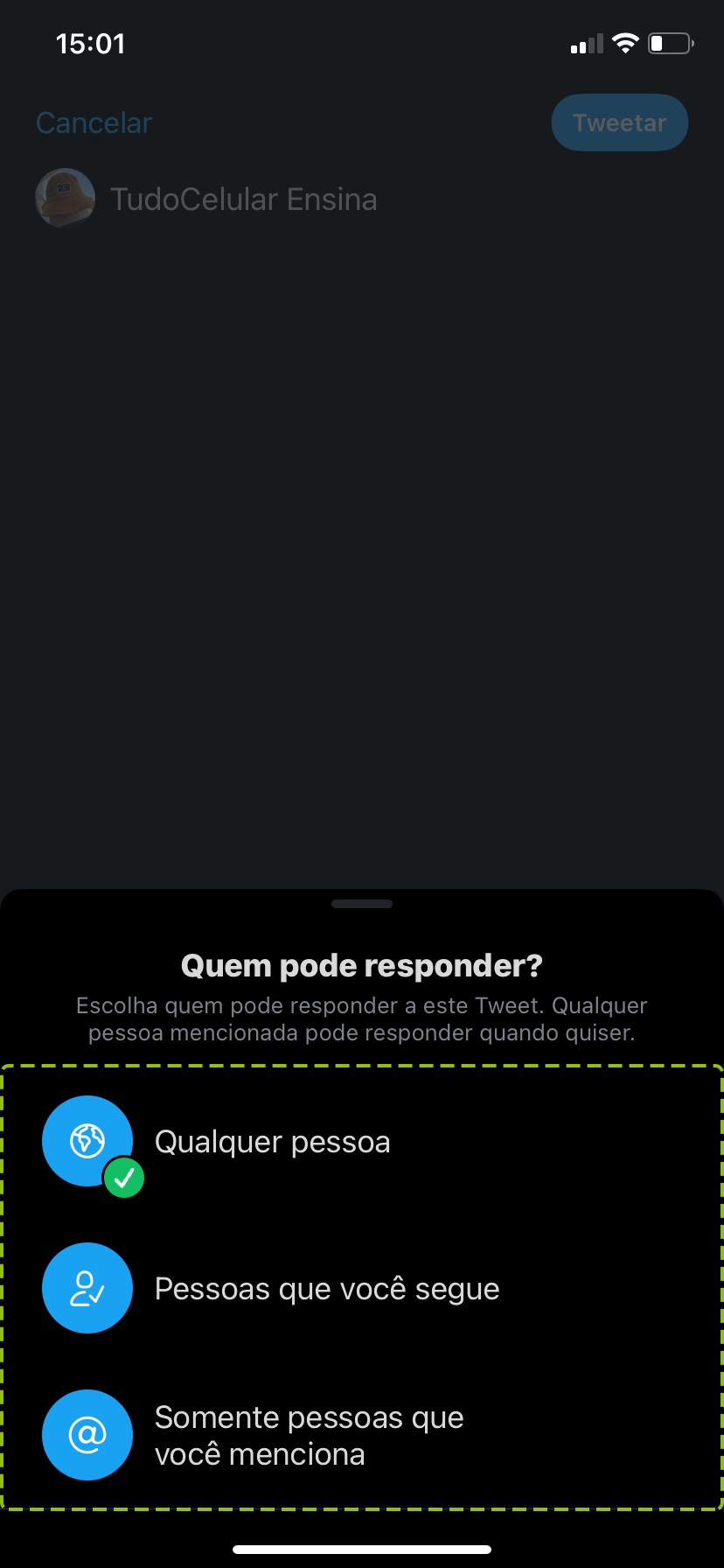This screenshot has width=724, height=1568.
Task: Tap the Tweetar button
Action: pos(619,123)
